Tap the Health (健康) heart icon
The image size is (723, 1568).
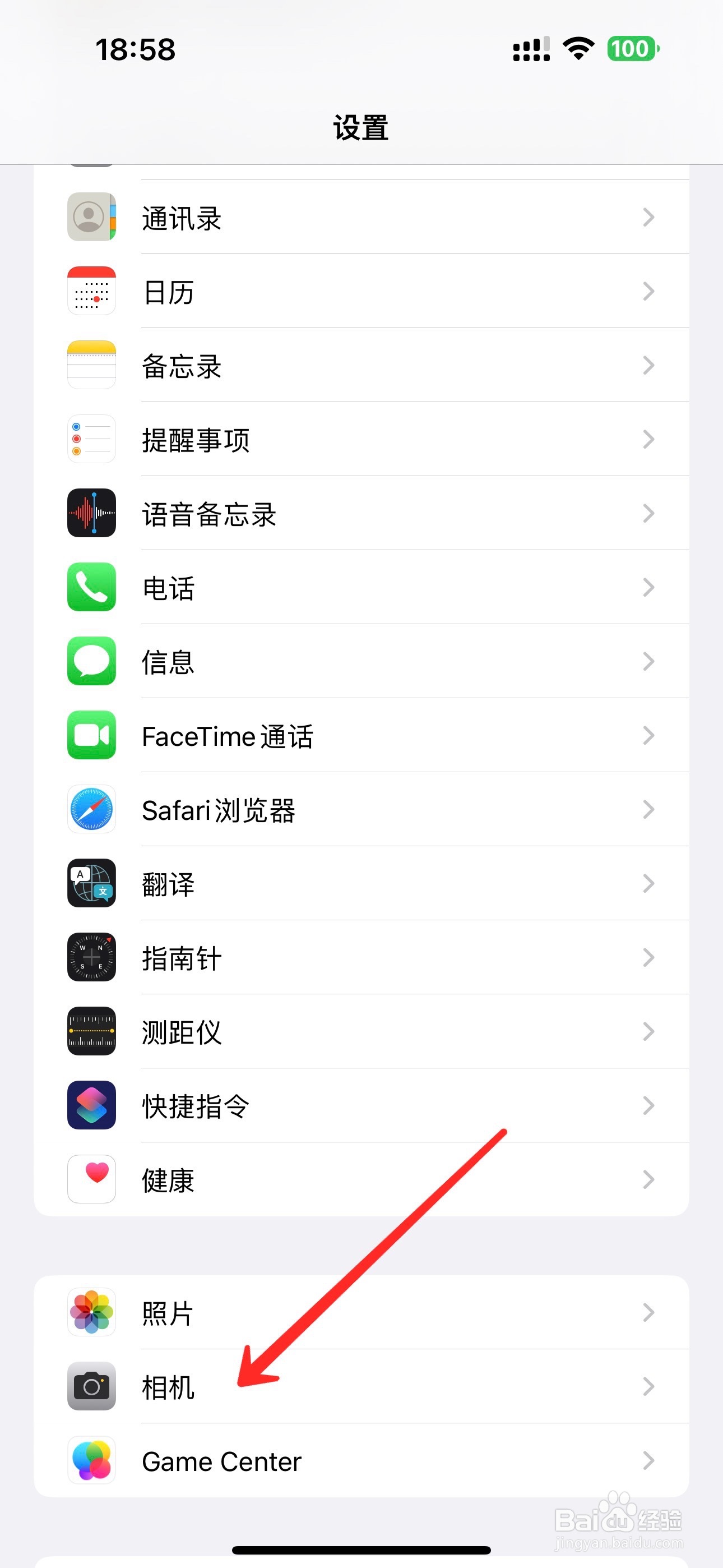pos(91,1179)
